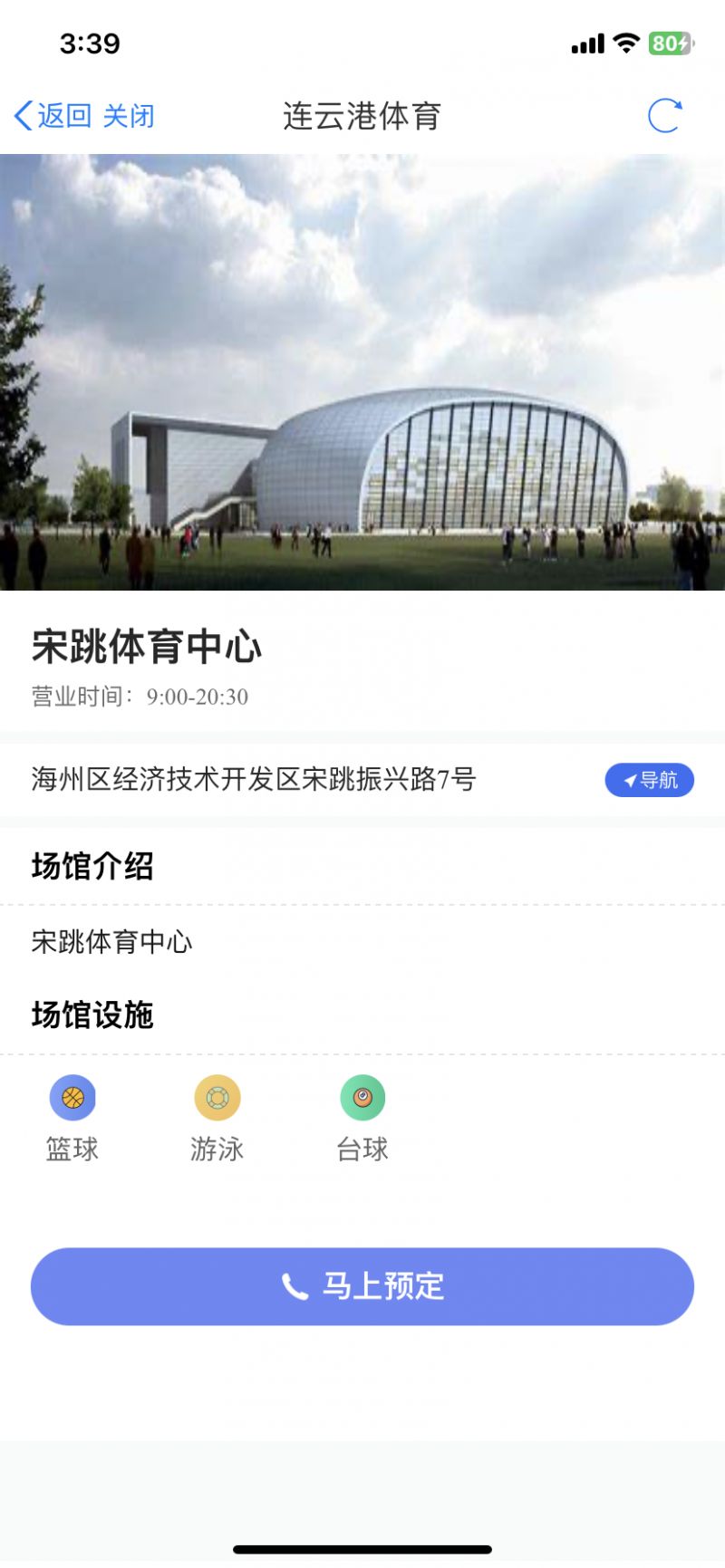725x1568 pixels.
Task: Open navigation with the 导航 button
Action: pos(649,780)
